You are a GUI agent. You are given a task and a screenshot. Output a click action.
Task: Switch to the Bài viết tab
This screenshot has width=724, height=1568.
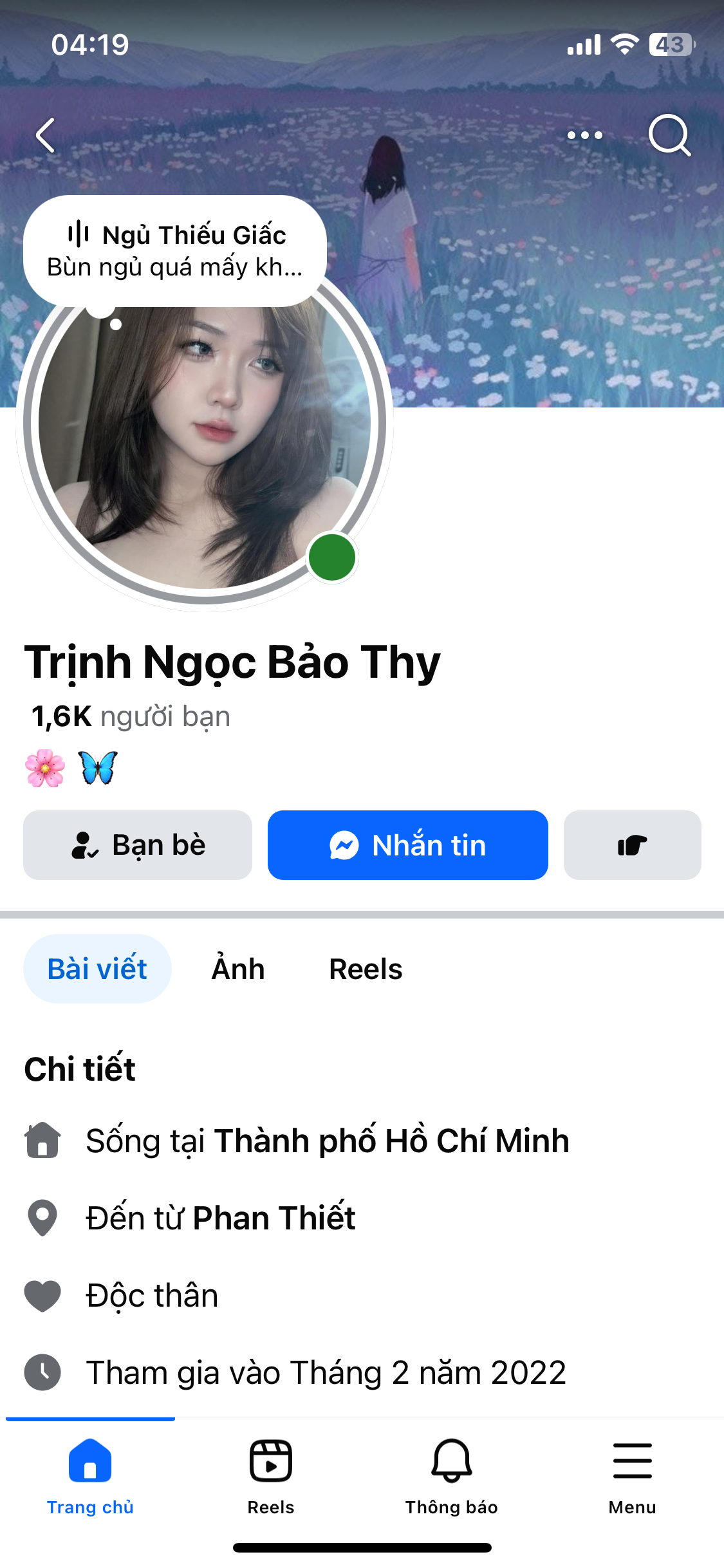pyautogui.click(x=97, y=969)
